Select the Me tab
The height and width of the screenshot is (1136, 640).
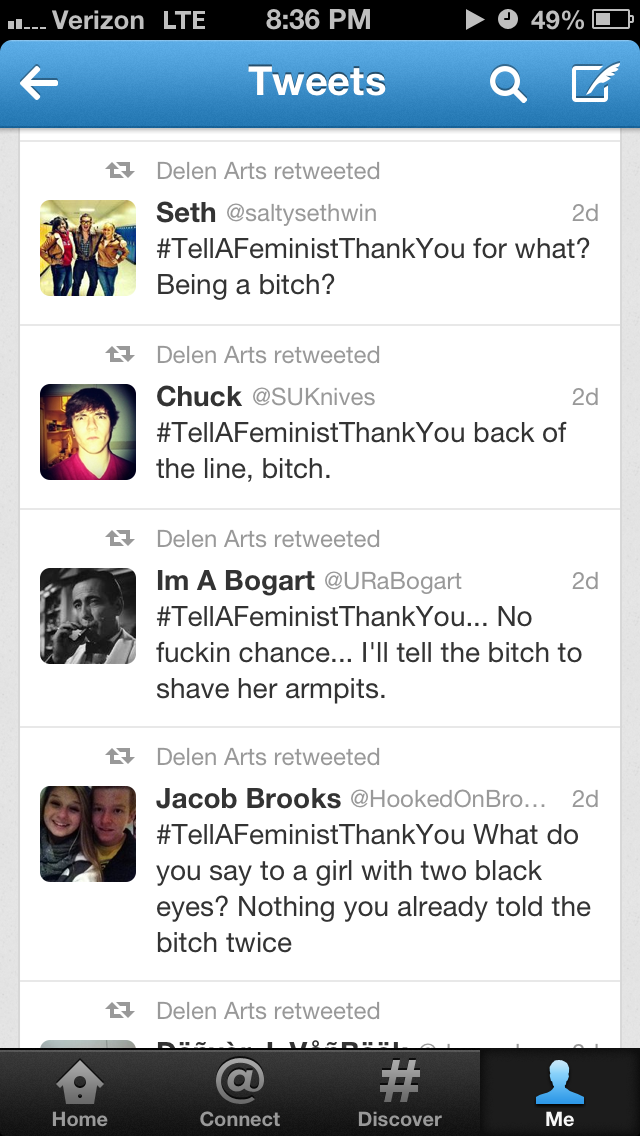[560, 1093]
